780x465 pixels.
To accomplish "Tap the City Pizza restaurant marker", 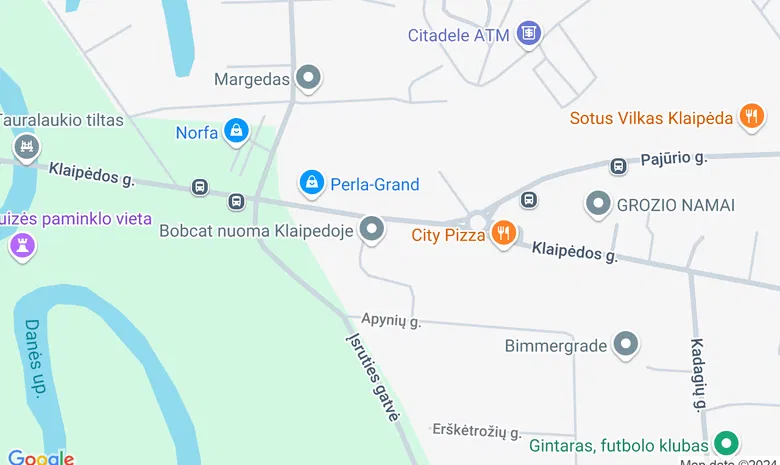I will [503, 234].
